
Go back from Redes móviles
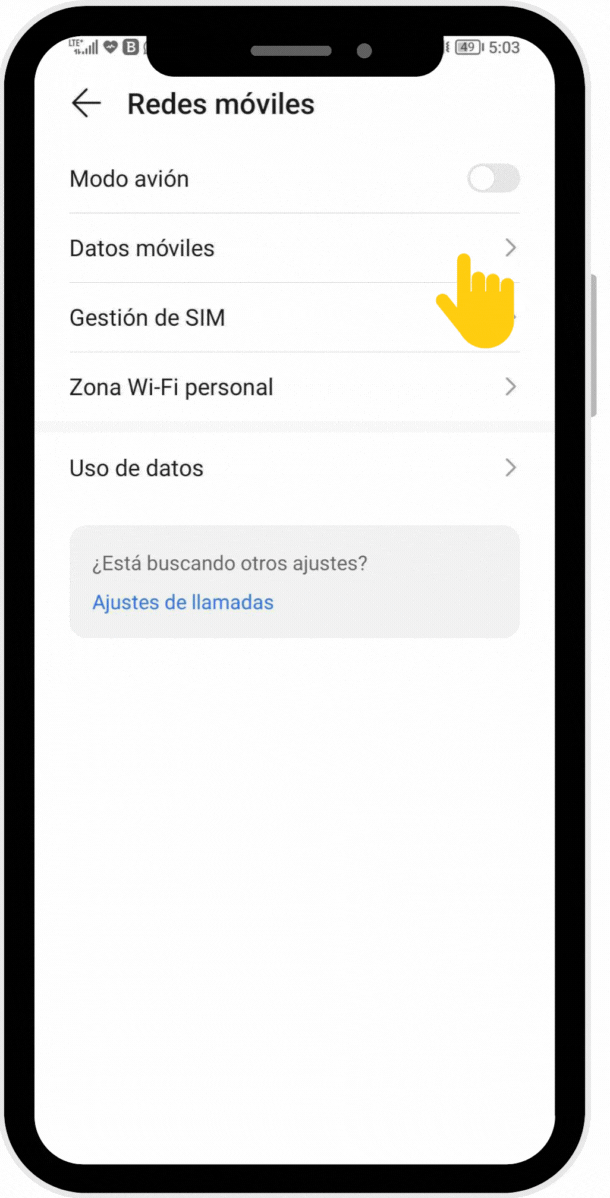point(86,103)
